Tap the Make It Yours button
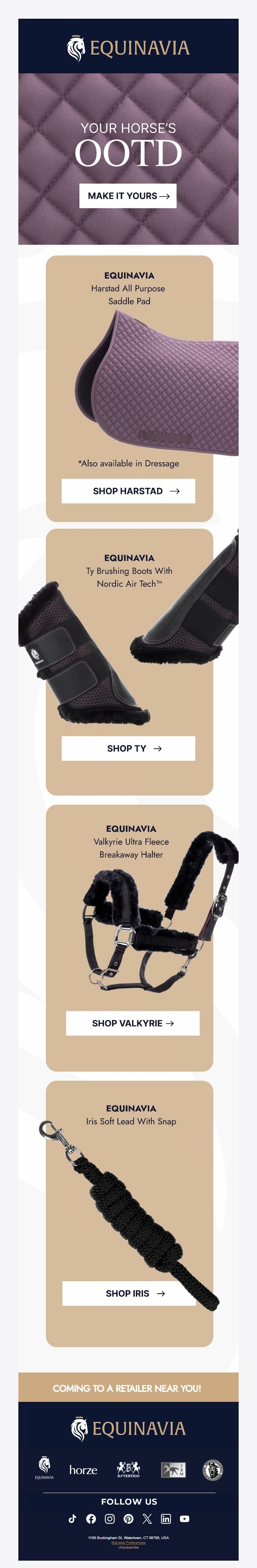257x1568 pixels. pos(128,195)
